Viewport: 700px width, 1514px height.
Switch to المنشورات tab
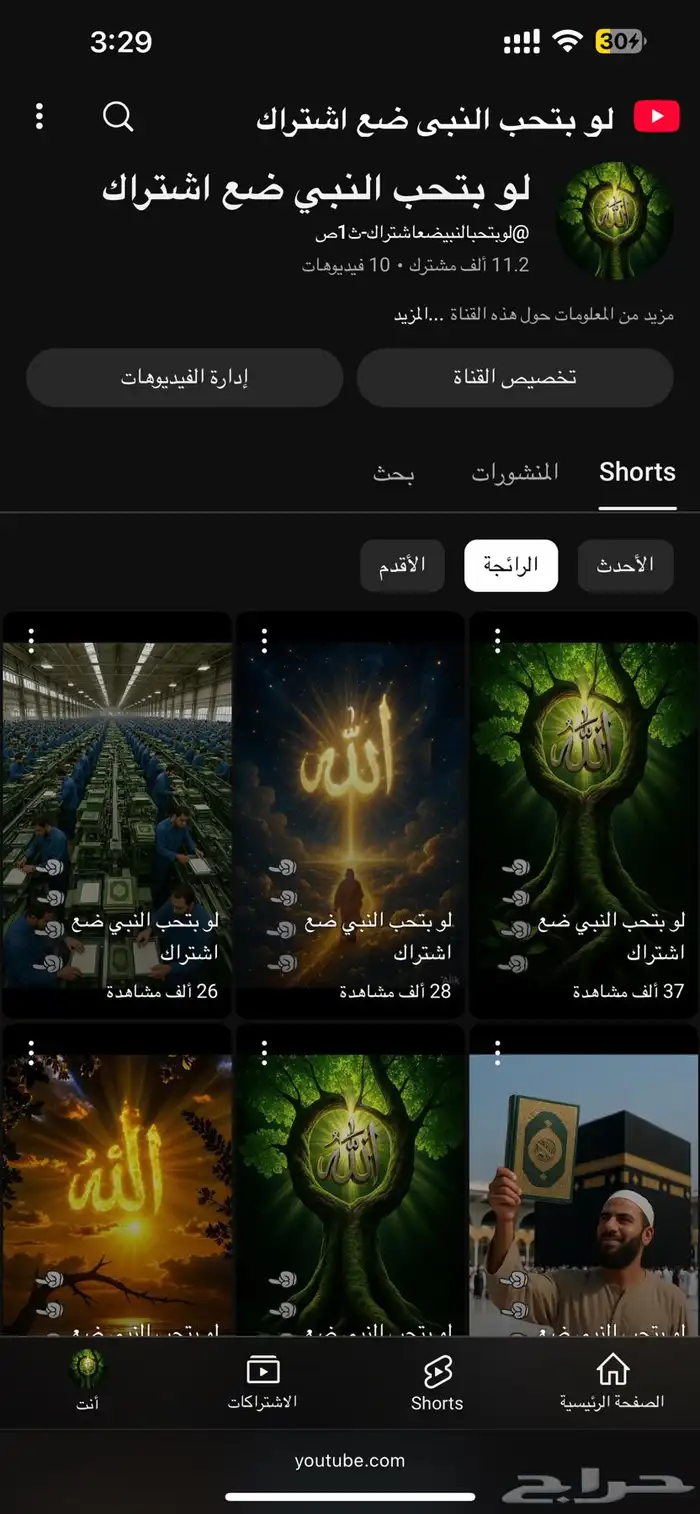pos(515,473)
